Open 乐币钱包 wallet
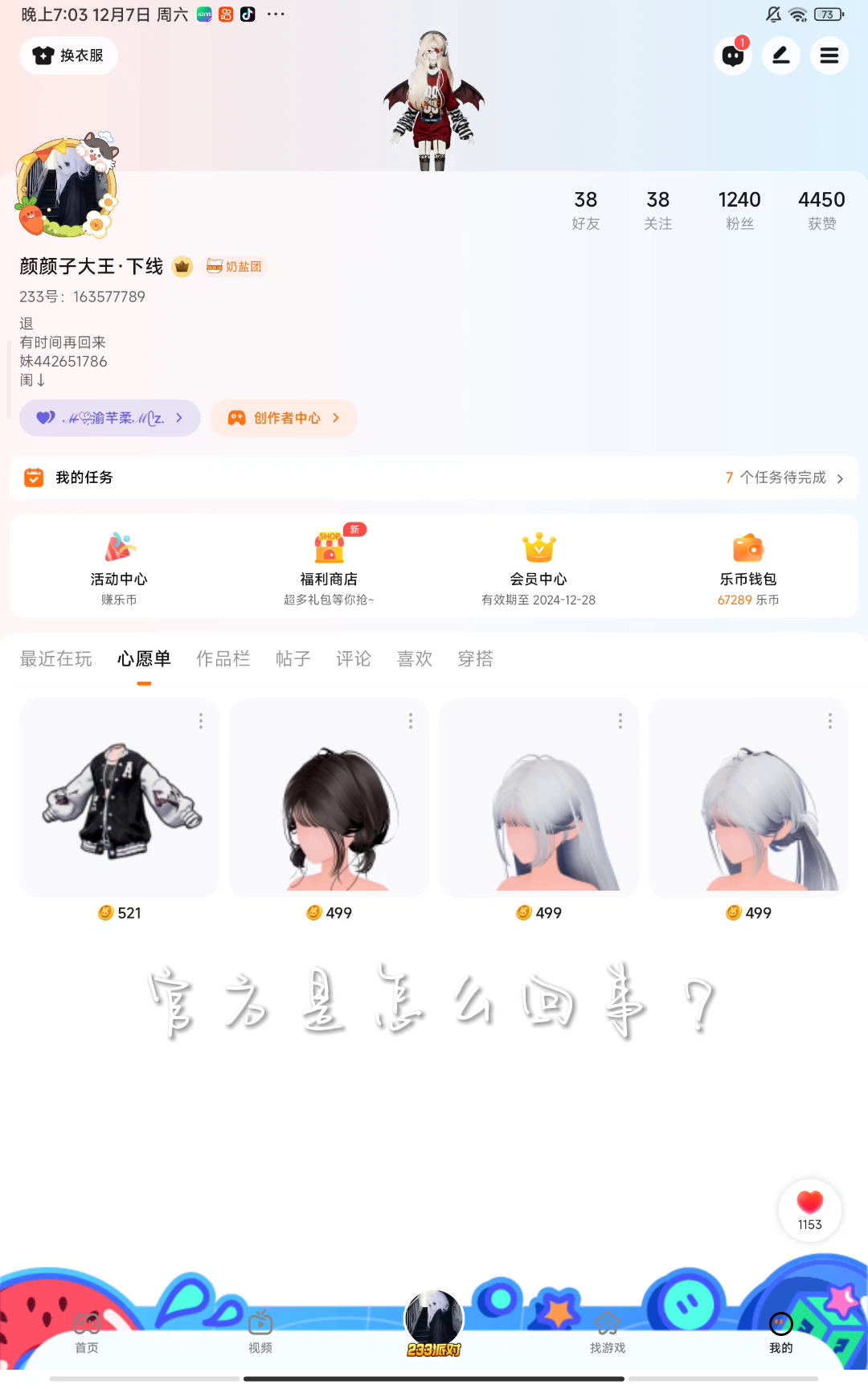 [748, 567]
